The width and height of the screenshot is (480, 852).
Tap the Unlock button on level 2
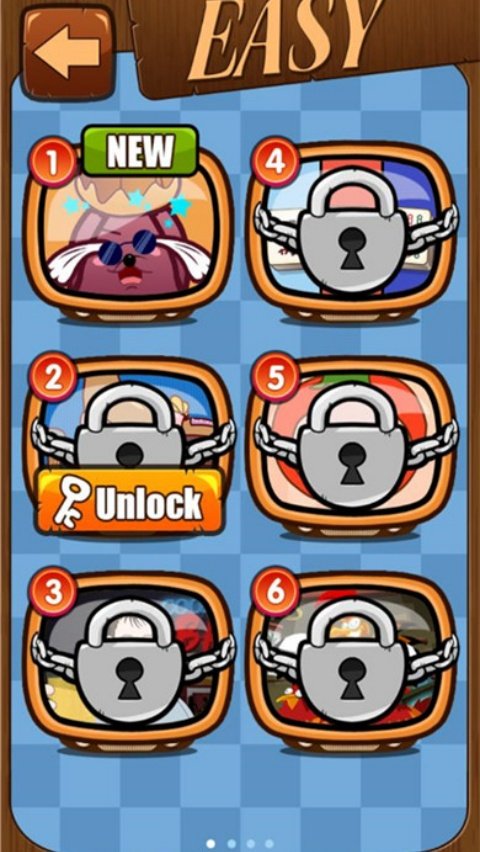[129, 502]
